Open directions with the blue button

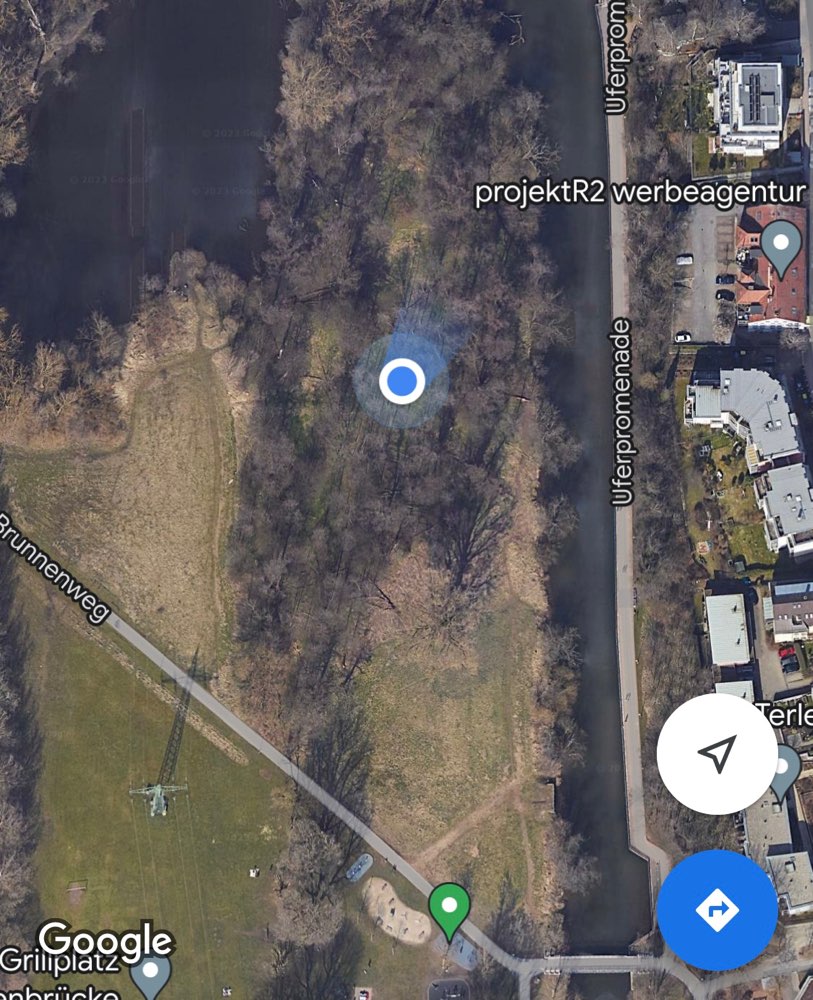click(x=717, y=910)
